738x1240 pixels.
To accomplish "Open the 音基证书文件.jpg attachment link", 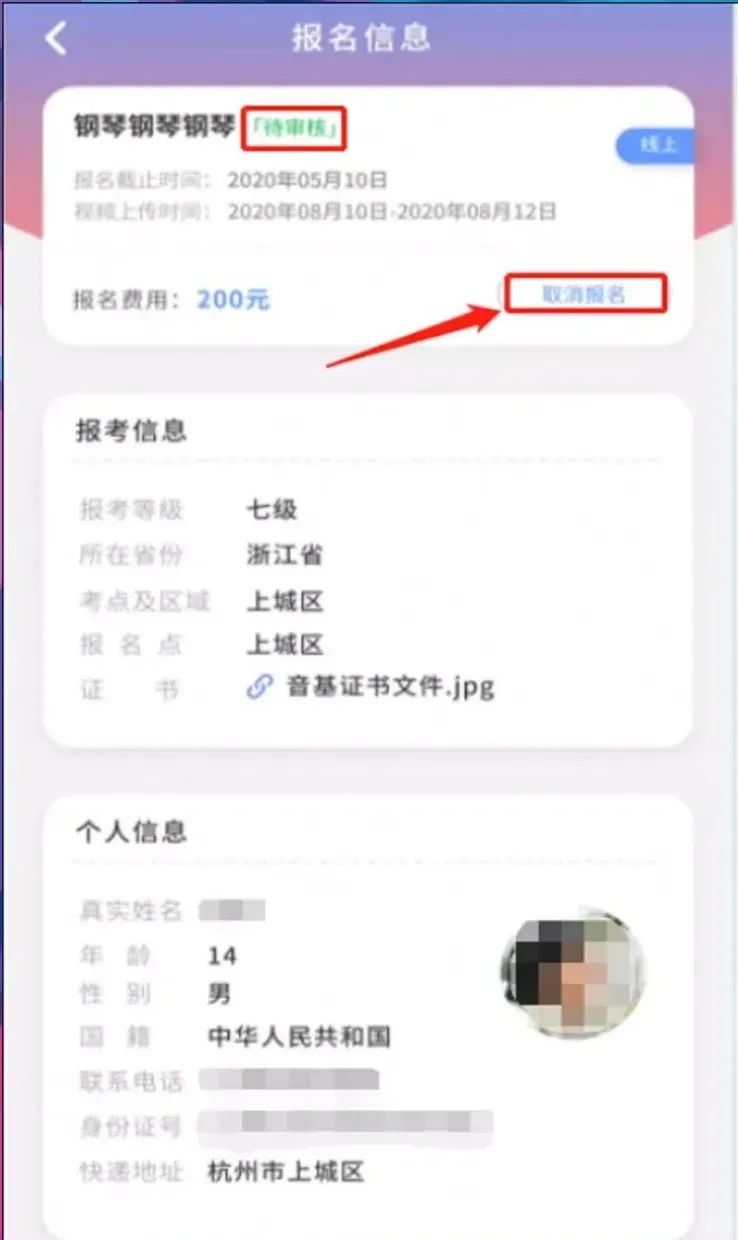I will 389,687.
